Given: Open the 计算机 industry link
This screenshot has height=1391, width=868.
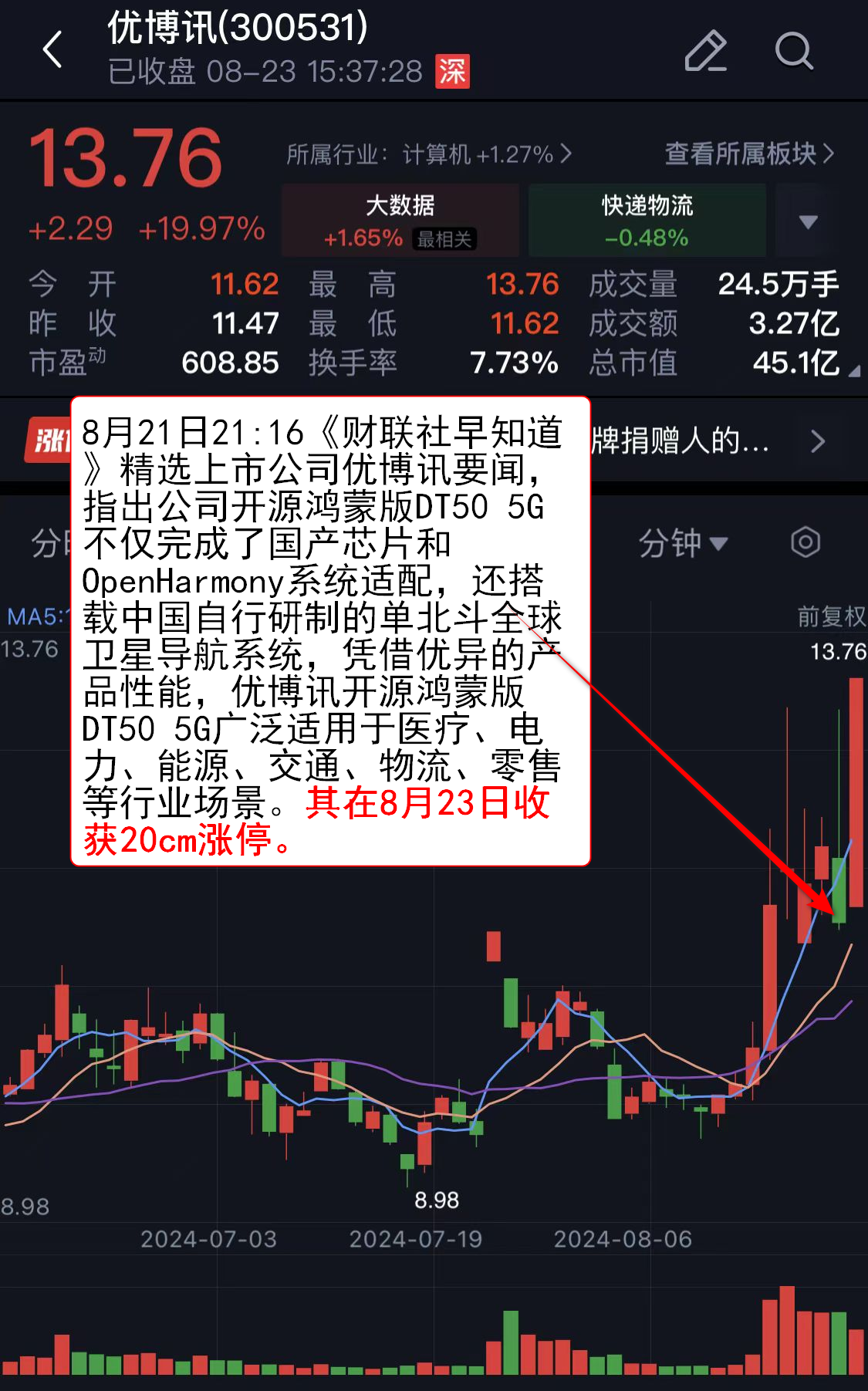Looking at the screenshot, I should (x=429, y=154).
